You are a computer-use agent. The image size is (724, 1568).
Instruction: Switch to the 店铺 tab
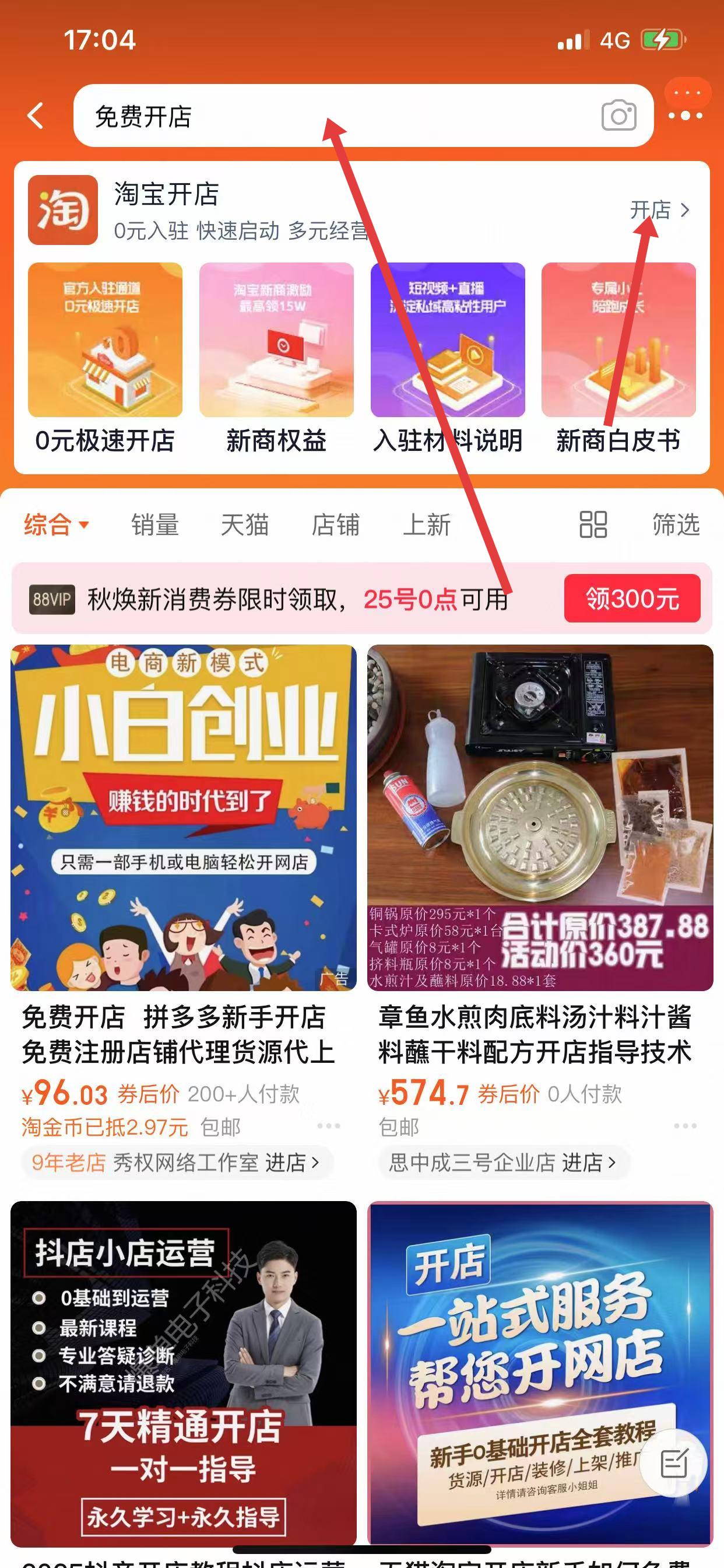coord(335,524)
